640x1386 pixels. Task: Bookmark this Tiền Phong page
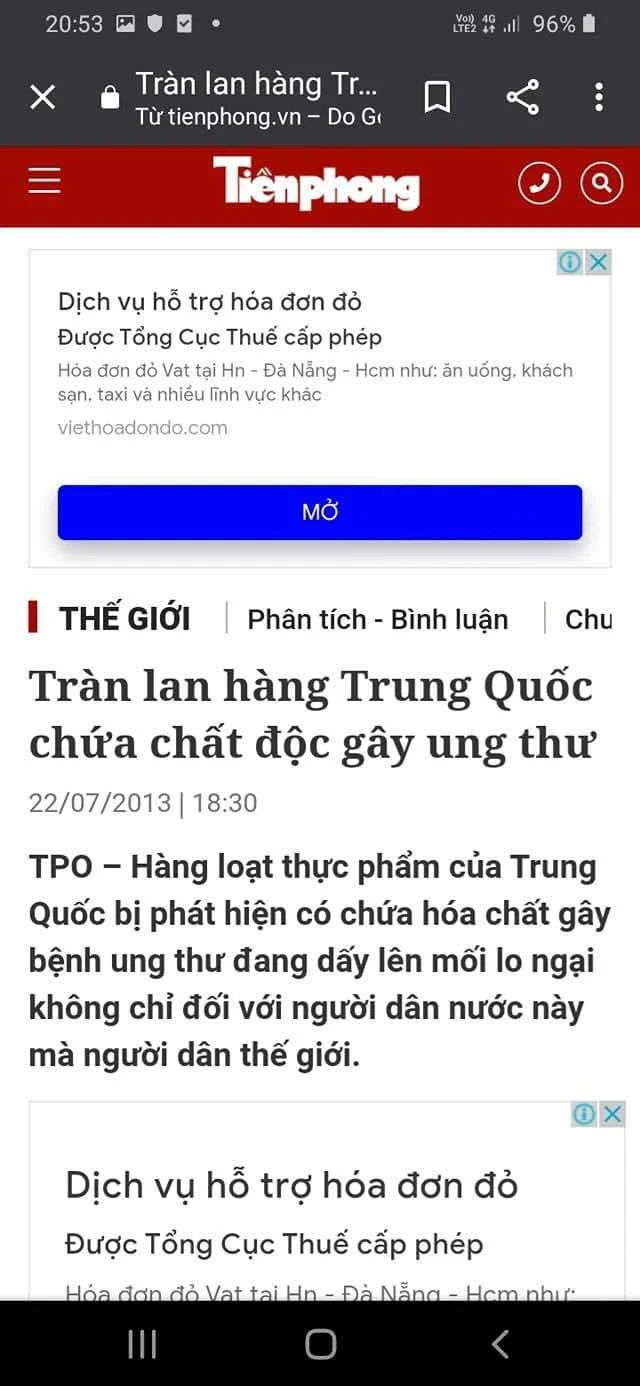coord(437,97)
